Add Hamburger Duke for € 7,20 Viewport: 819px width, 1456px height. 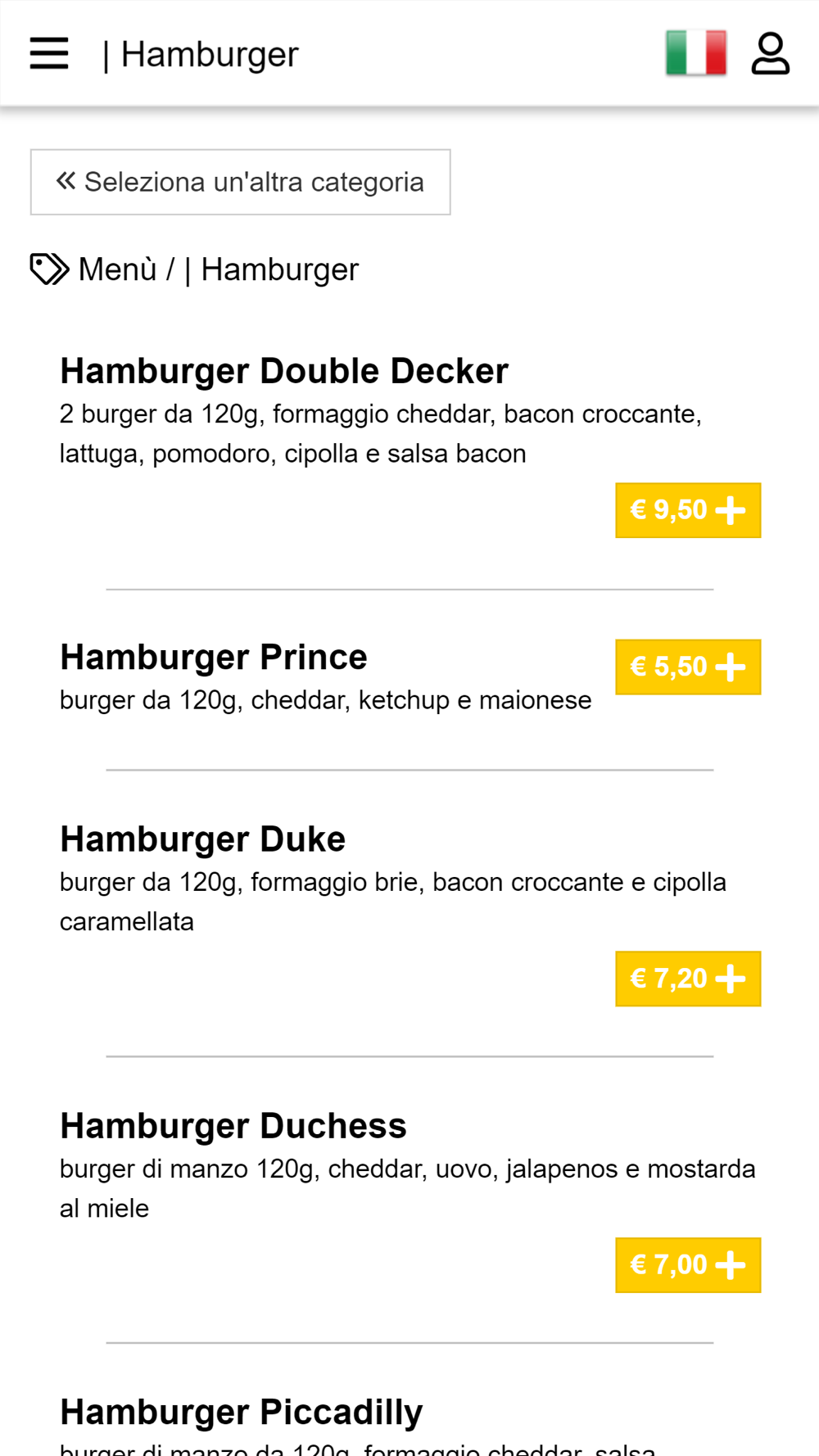coord(688,979)
